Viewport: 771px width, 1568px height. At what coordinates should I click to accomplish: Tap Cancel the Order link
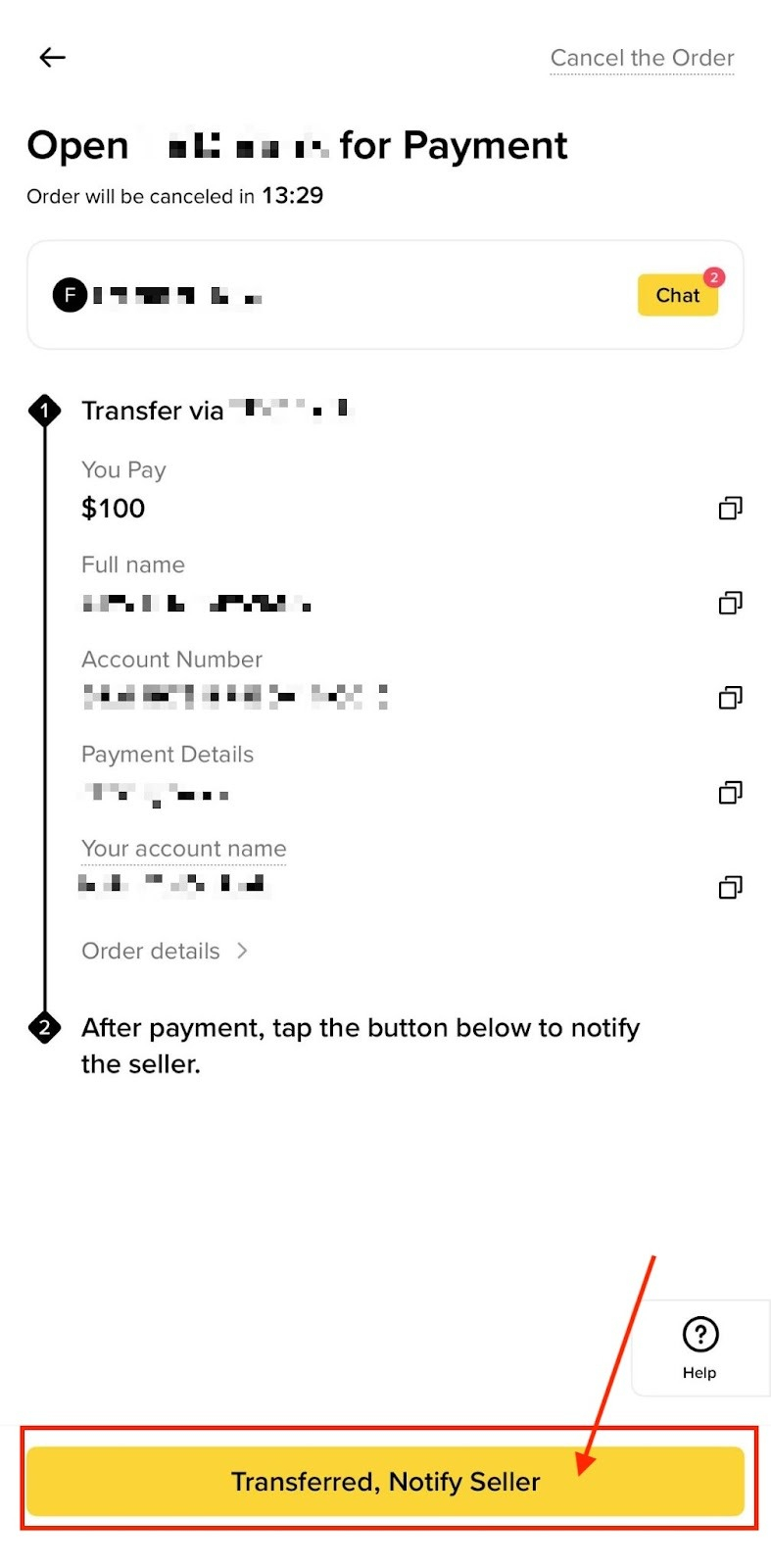pyautogui.click(x=642, y=58)
